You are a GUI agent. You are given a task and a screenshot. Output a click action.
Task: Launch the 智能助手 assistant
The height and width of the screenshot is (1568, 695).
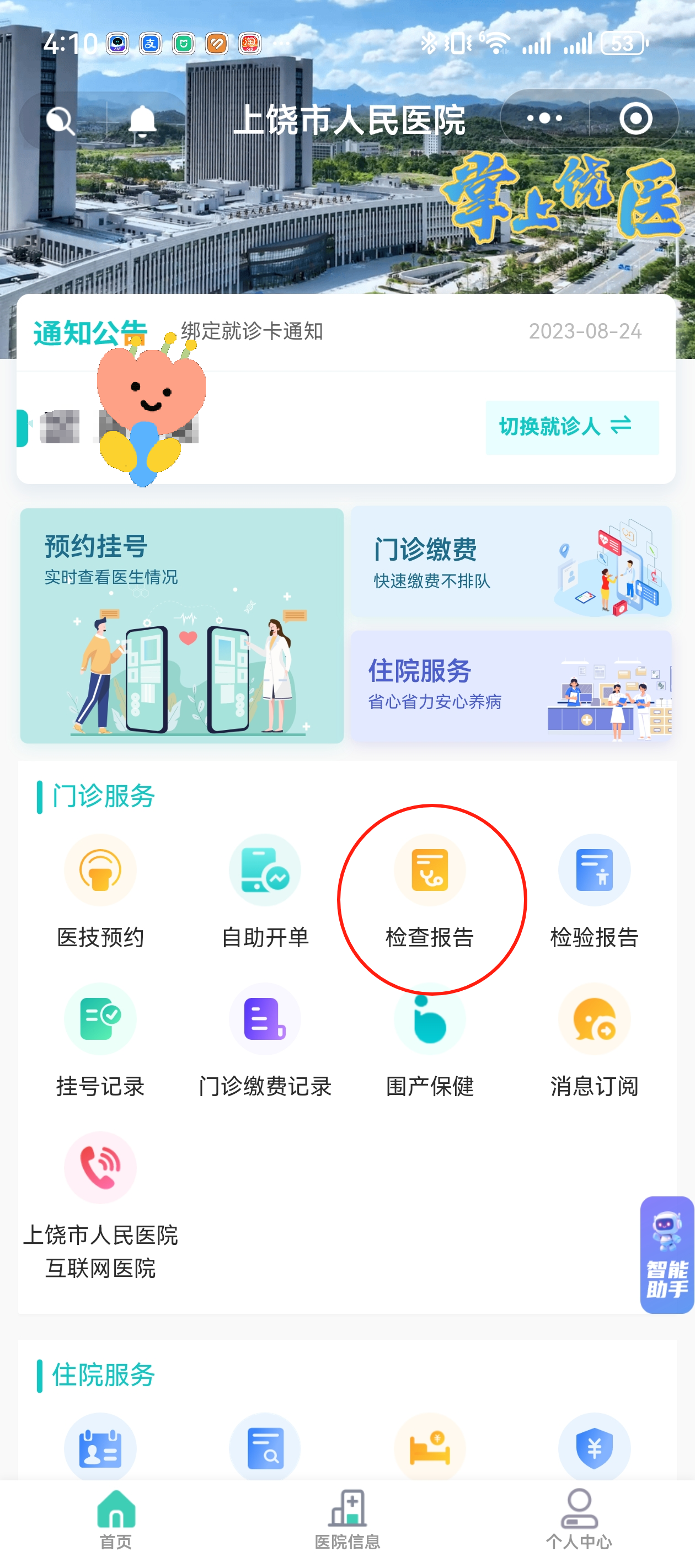[667, 1254]
